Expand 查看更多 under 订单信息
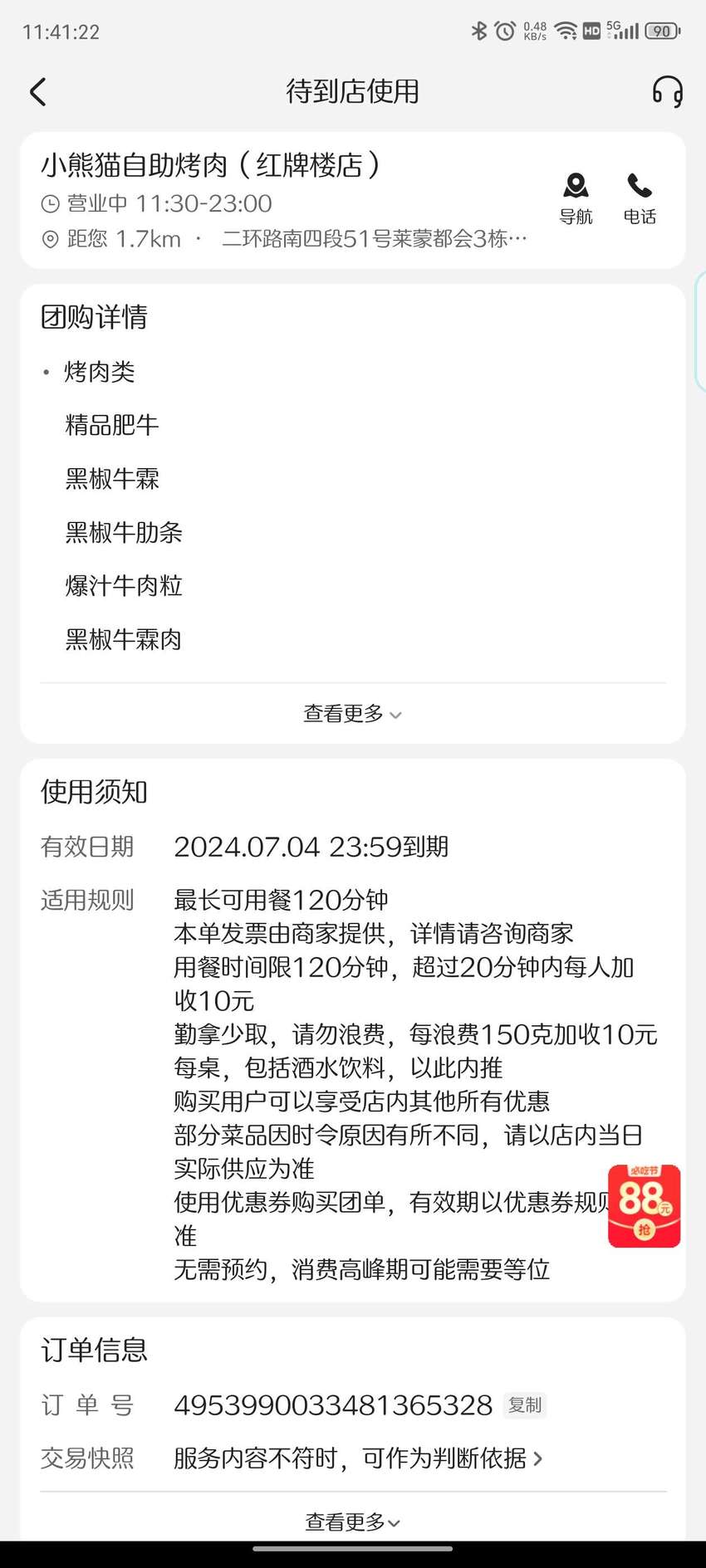 (x=353, y=1522)
